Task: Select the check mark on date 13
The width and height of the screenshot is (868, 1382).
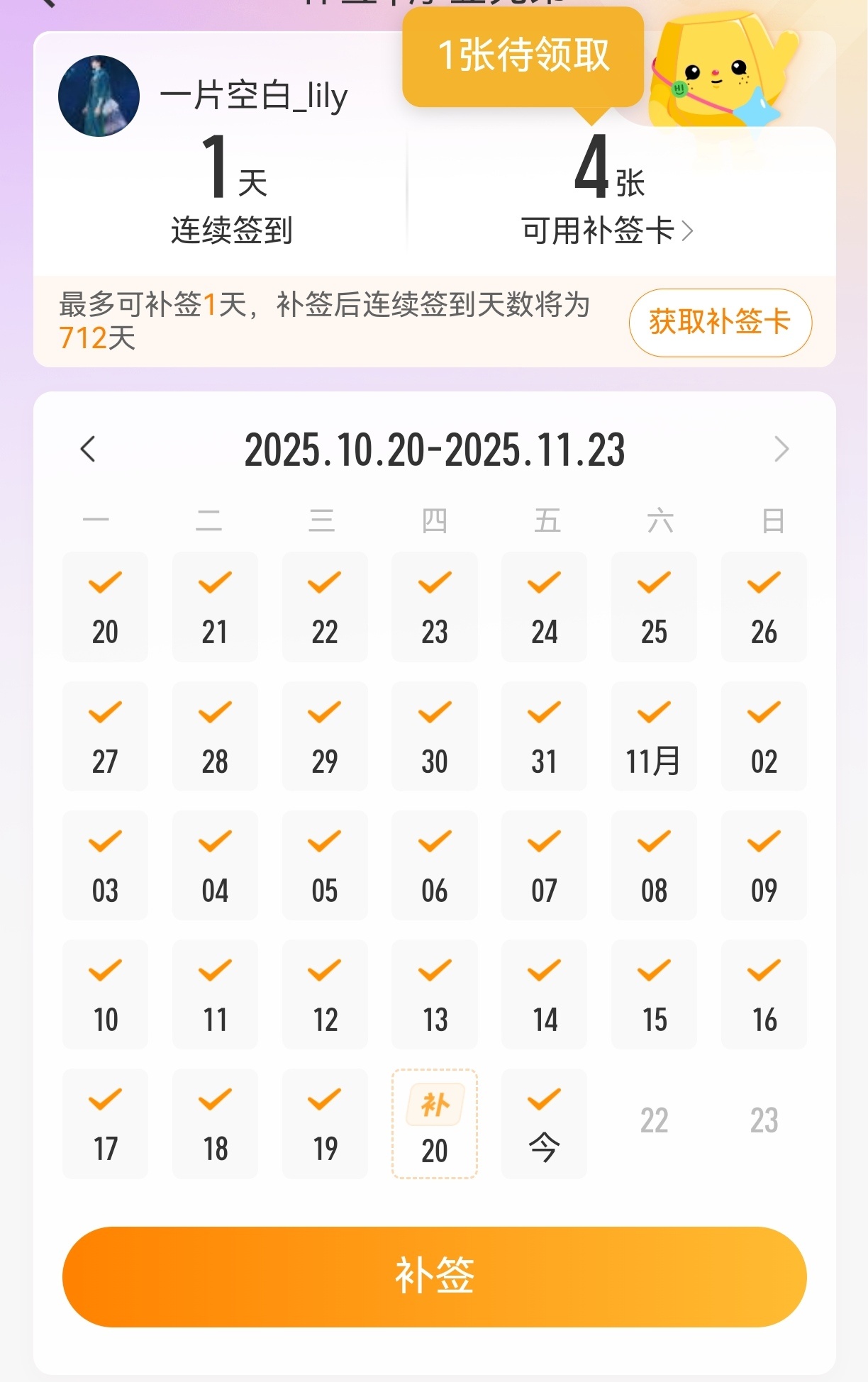Action: 435,971
